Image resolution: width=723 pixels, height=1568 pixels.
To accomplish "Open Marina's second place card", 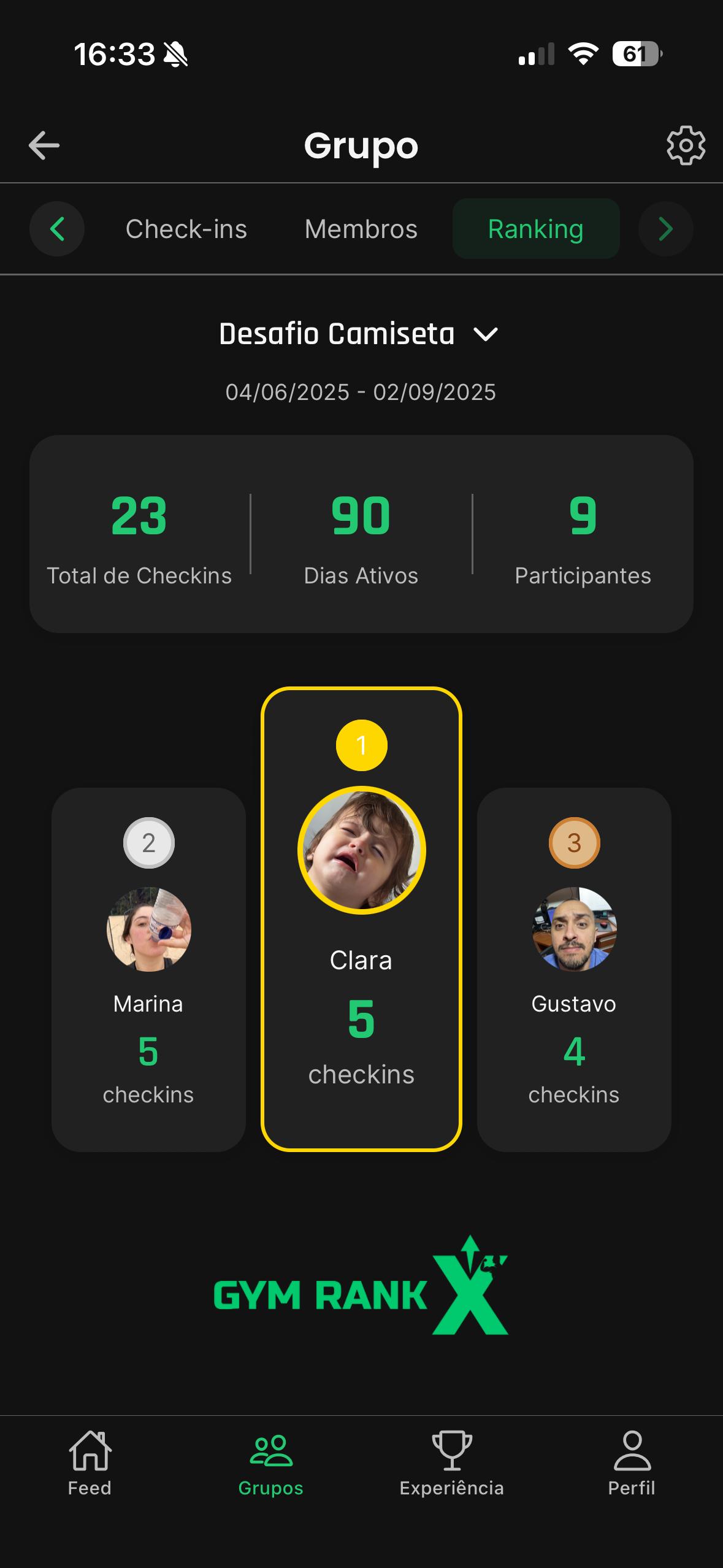I will click(x=148, y=969).
